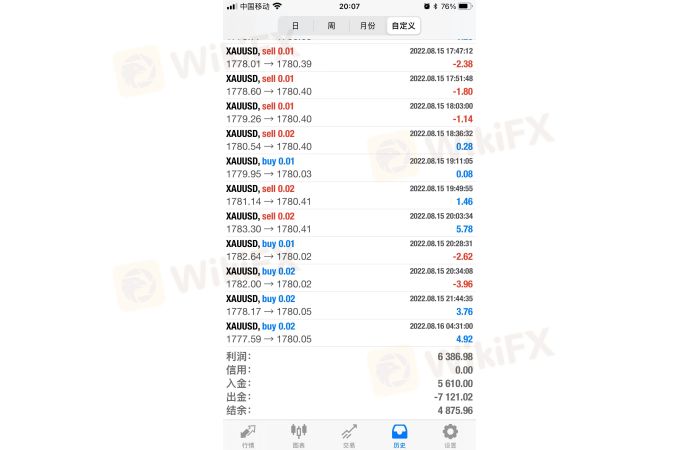
Task: Switch to the 交易 trade tab
Action: [x=349, y=433]
